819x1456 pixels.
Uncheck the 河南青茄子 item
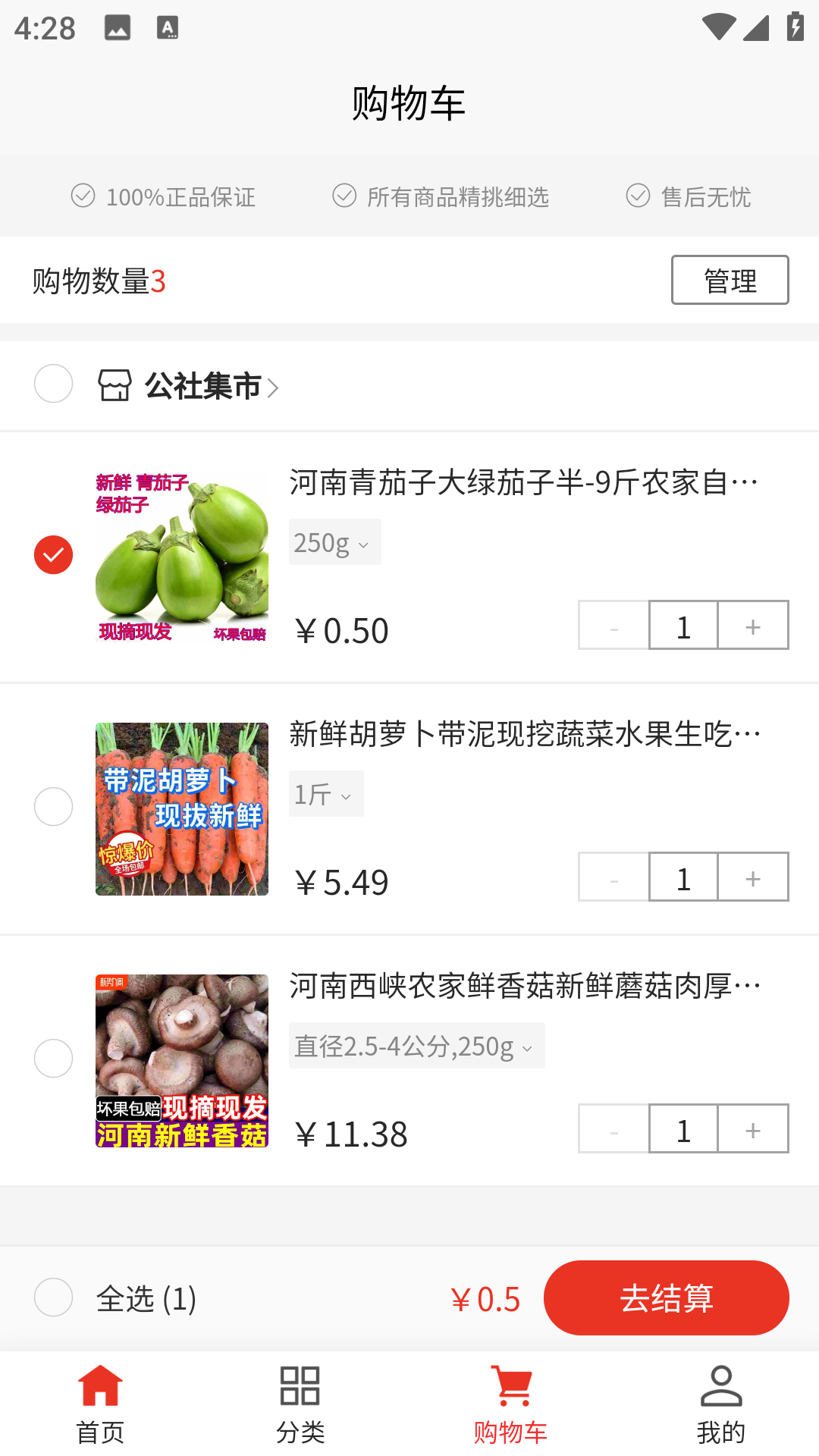pyautogui.click(x=53, y=555)
